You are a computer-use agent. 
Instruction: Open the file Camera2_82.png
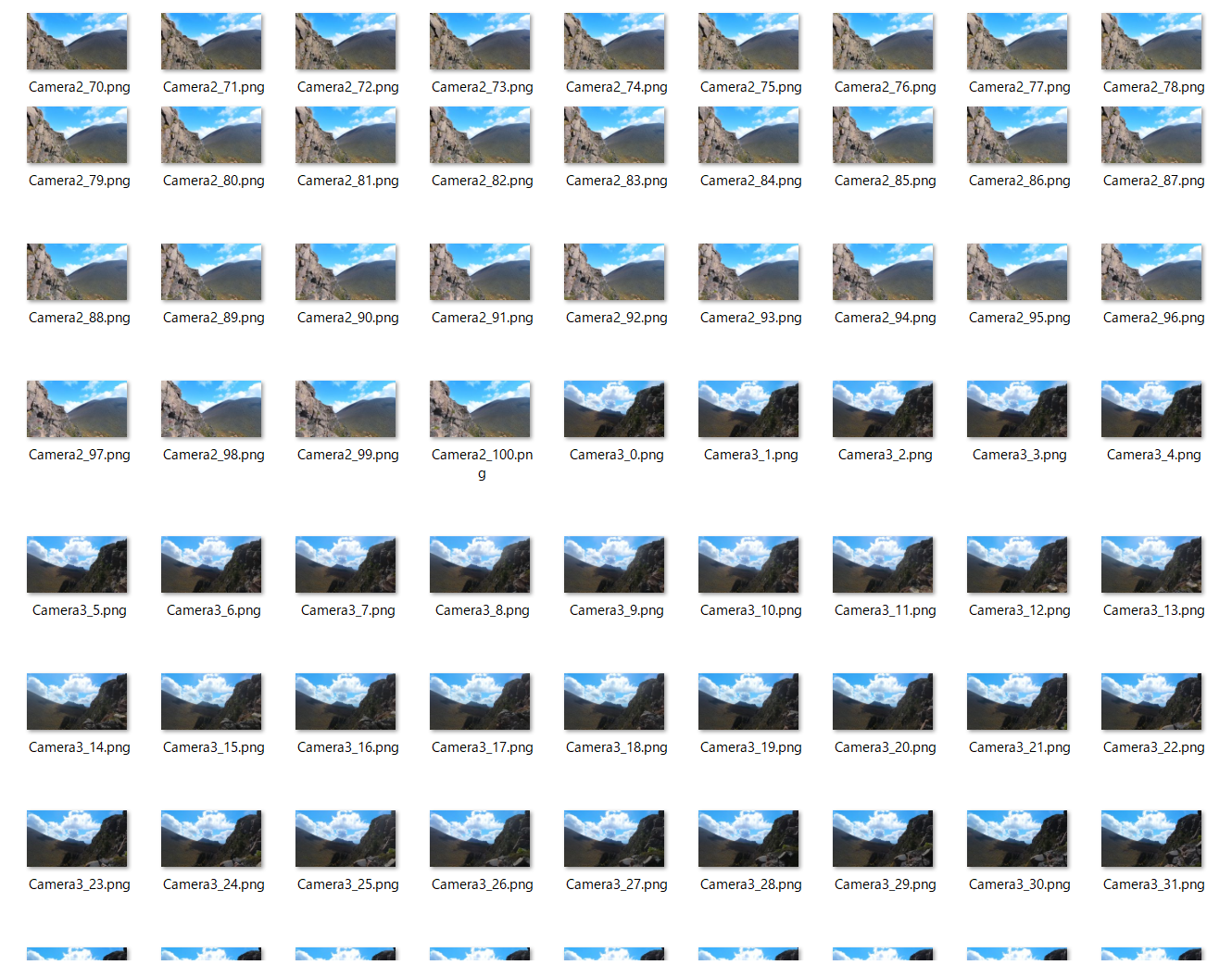481,135
